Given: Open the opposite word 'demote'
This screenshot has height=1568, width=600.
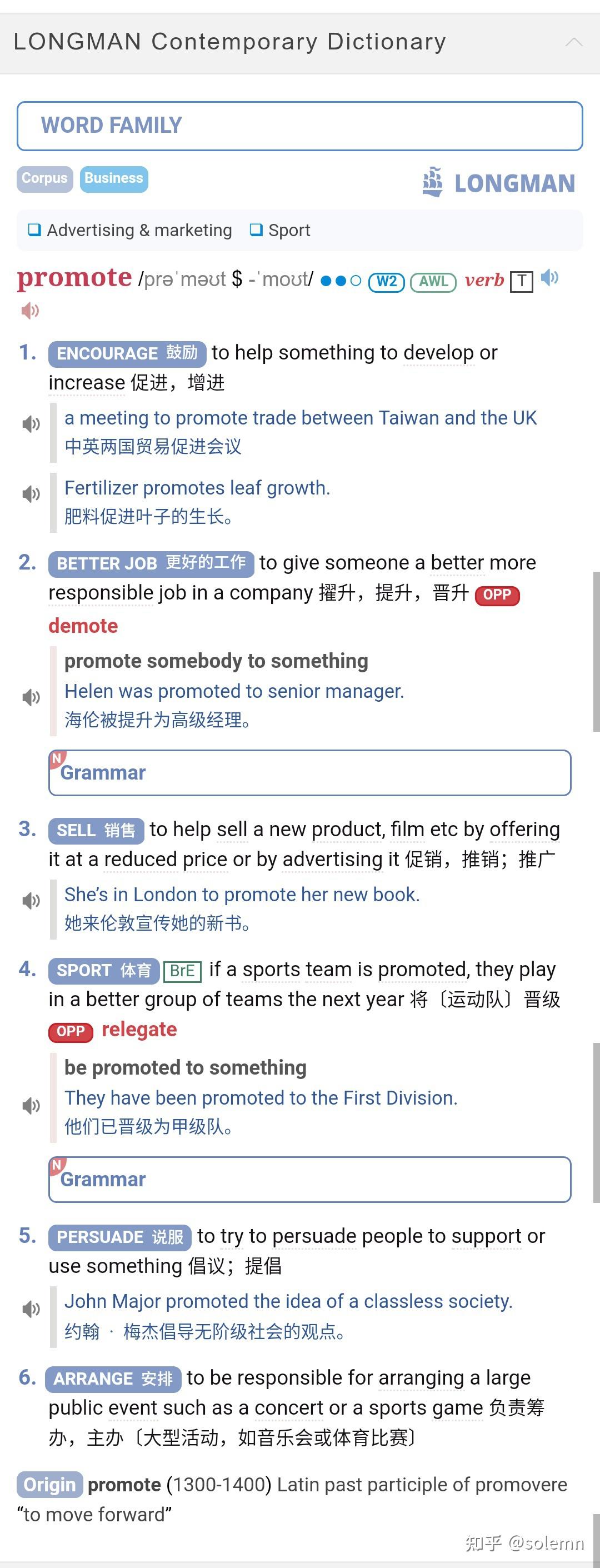Looking at the screenshot, I should pyautogui.click(x=83, y=626).
